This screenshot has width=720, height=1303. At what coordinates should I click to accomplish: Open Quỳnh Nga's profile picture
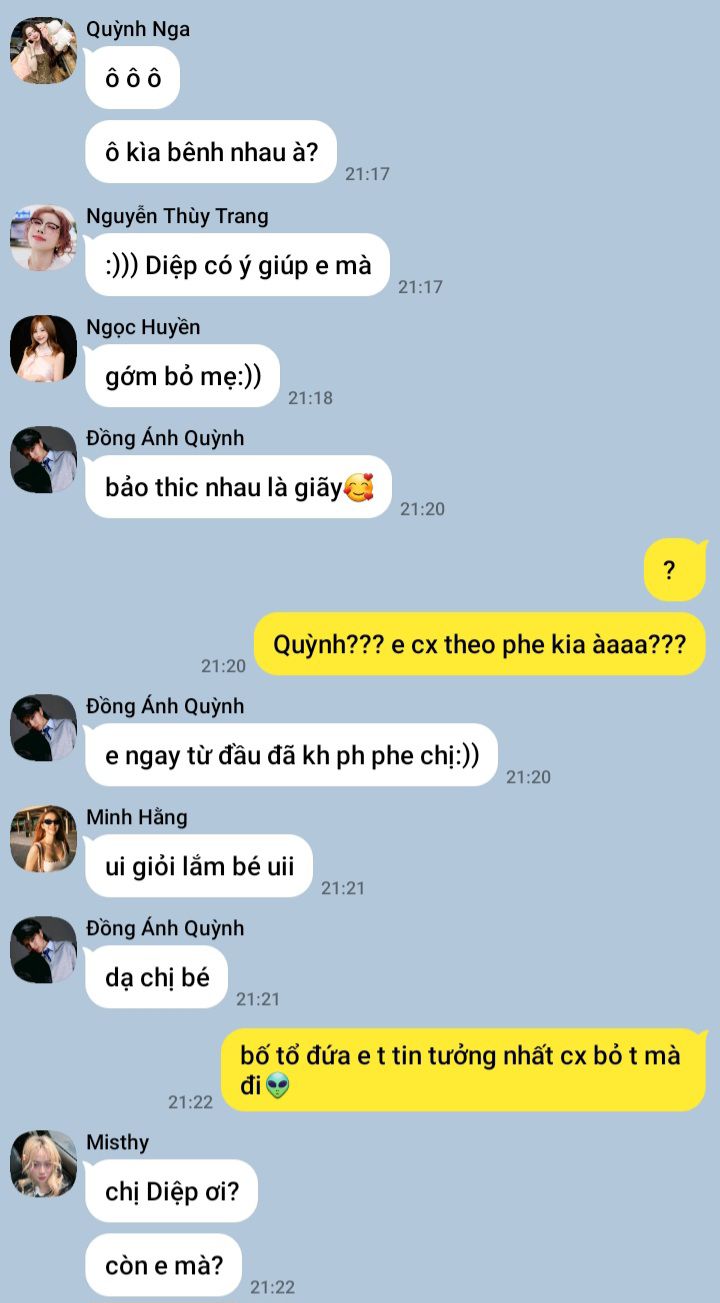click(43, 50)
